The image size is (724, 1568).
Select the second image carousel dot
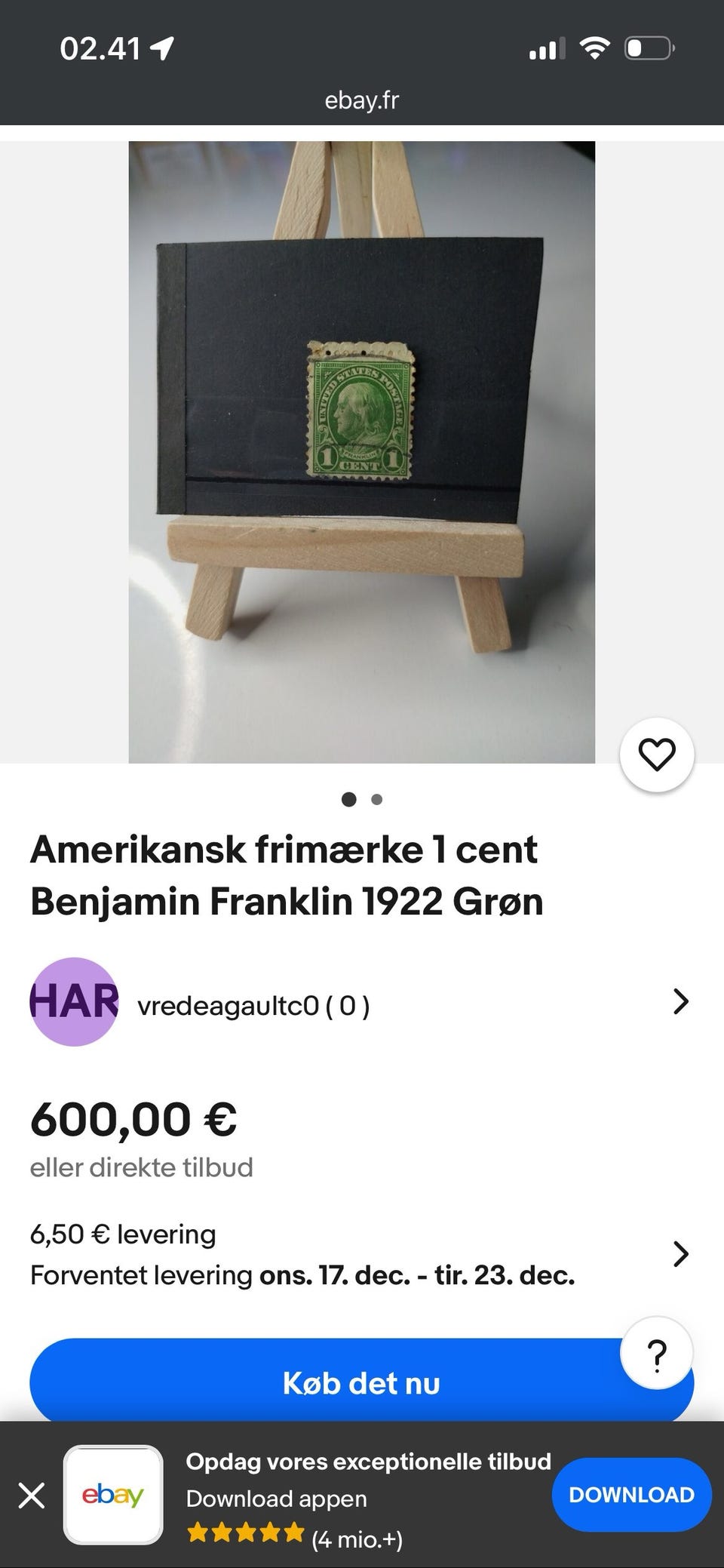coord(376,800)
